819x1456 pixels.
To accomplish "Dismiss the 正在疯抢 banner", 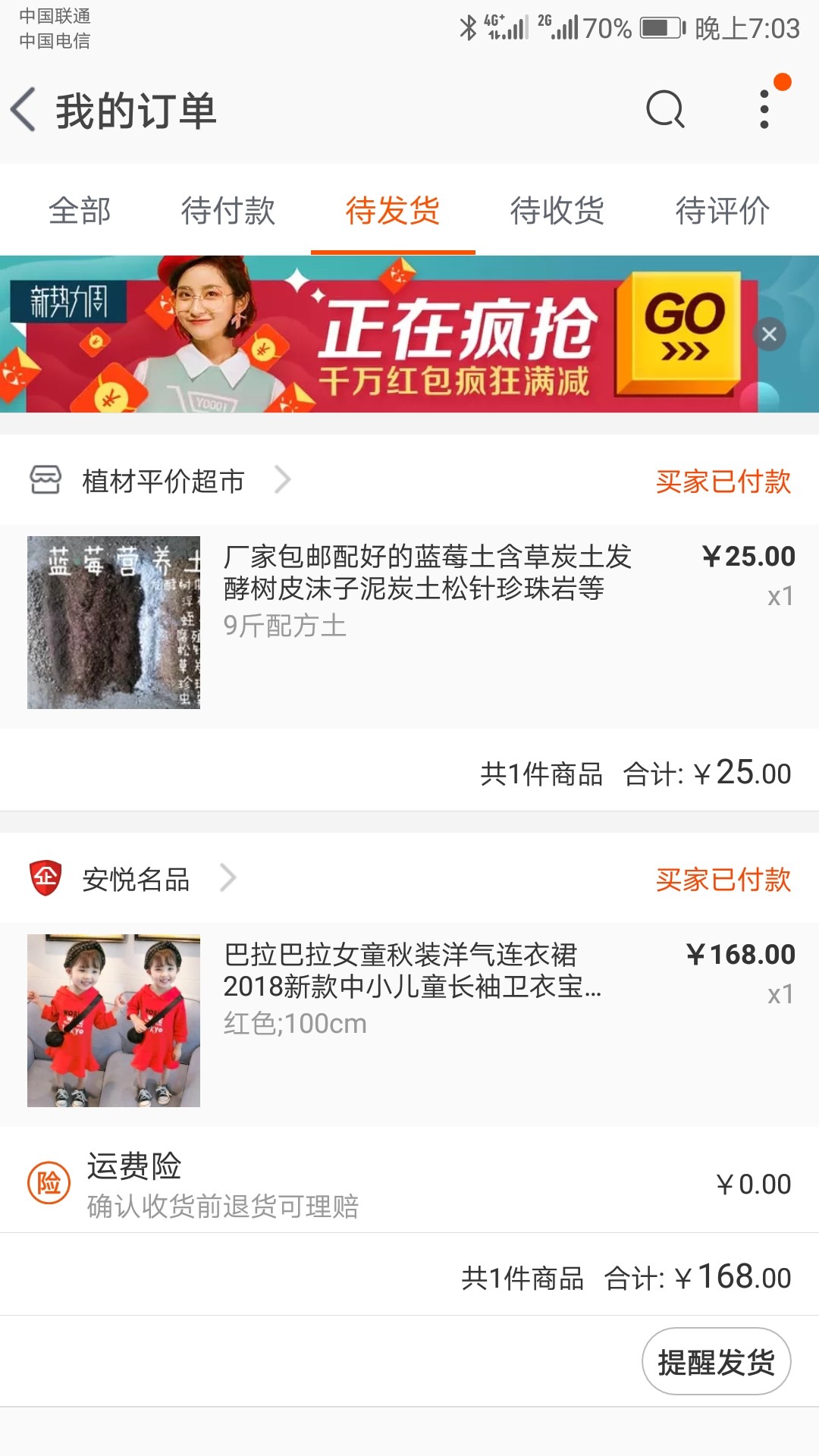I will 769,334.
